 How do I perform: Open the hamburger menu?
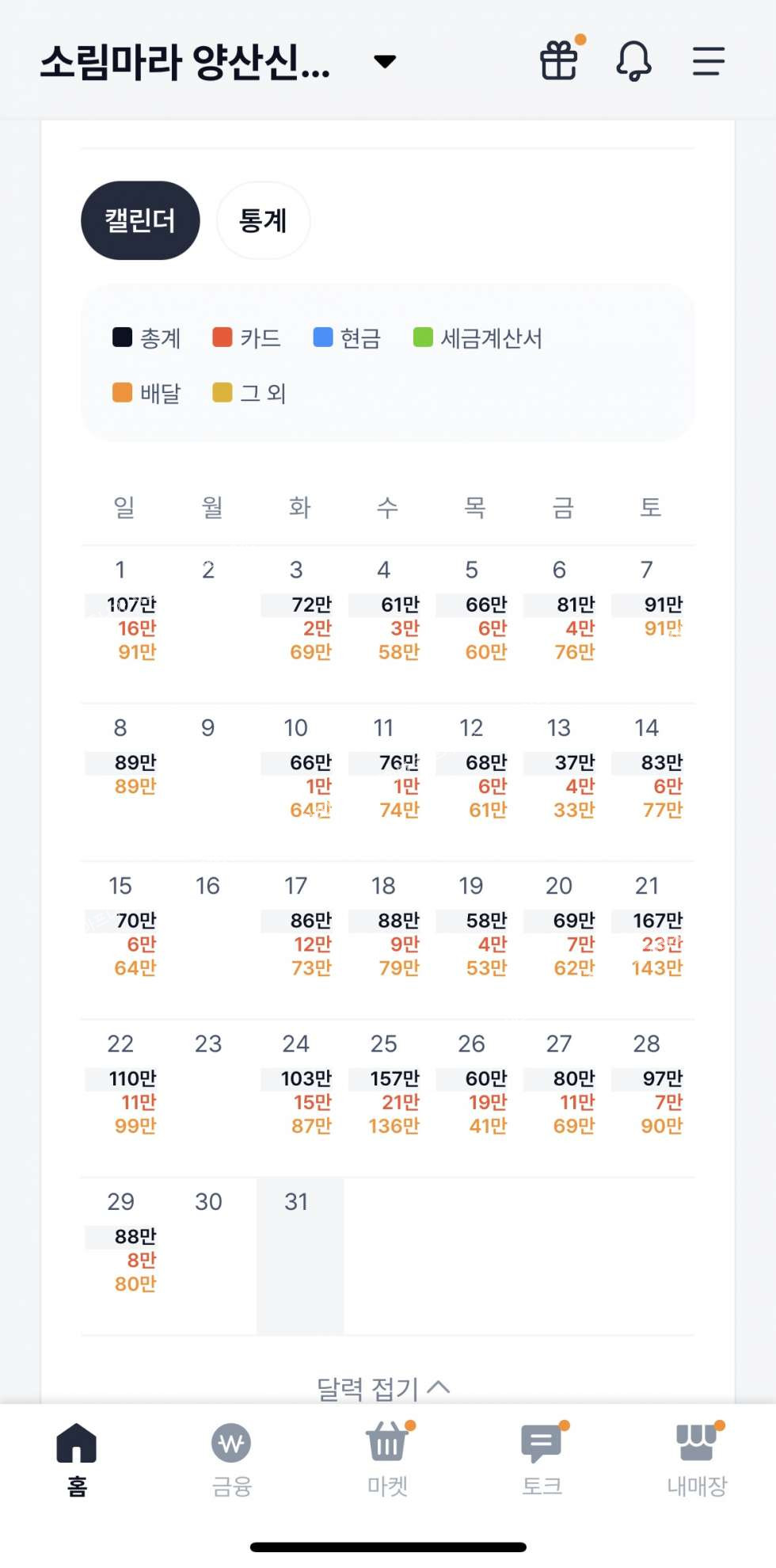(x=708, y=61)
